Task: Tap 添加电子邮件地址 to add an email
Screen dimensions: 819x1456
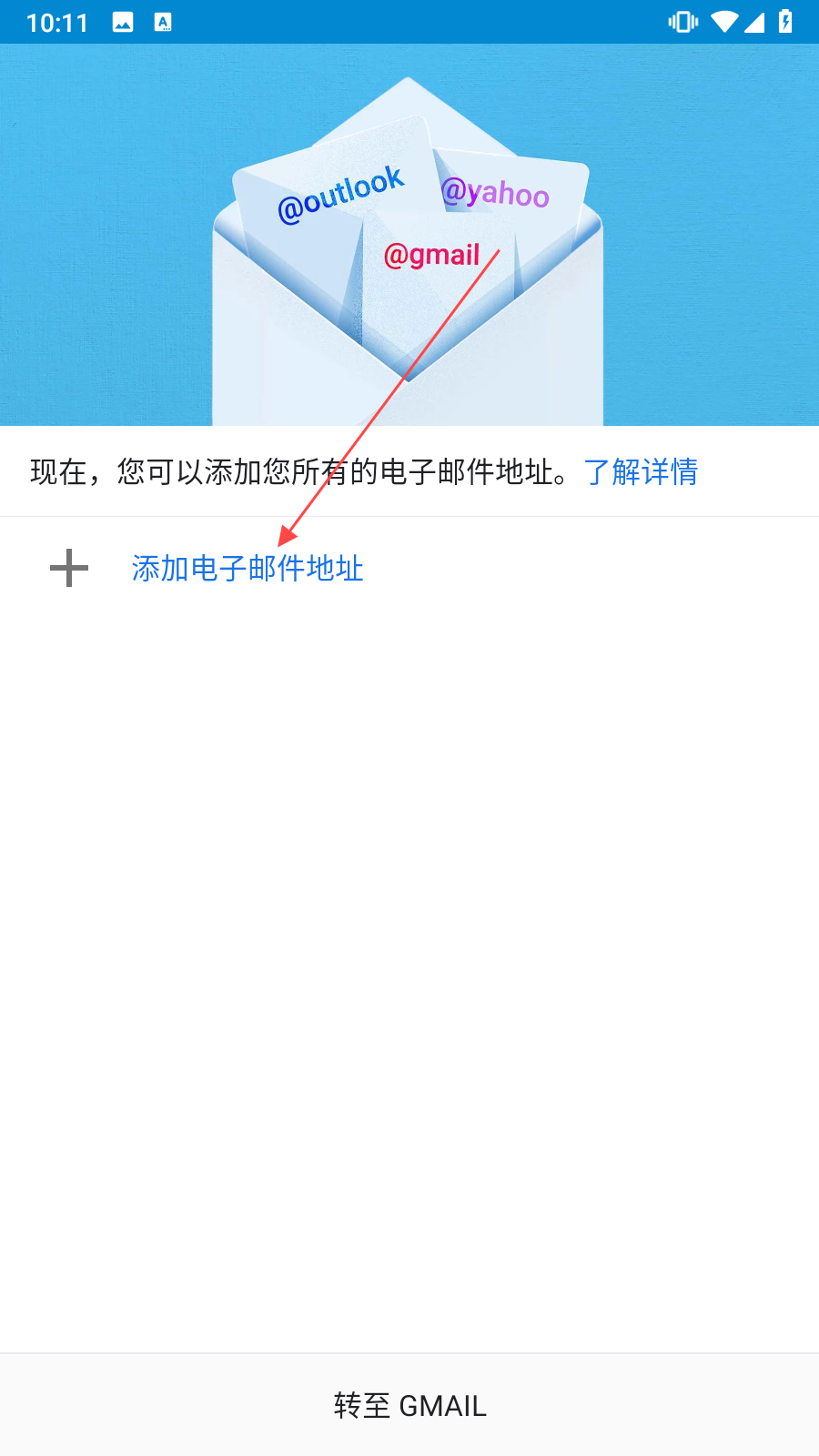Action: click(248, 569)
